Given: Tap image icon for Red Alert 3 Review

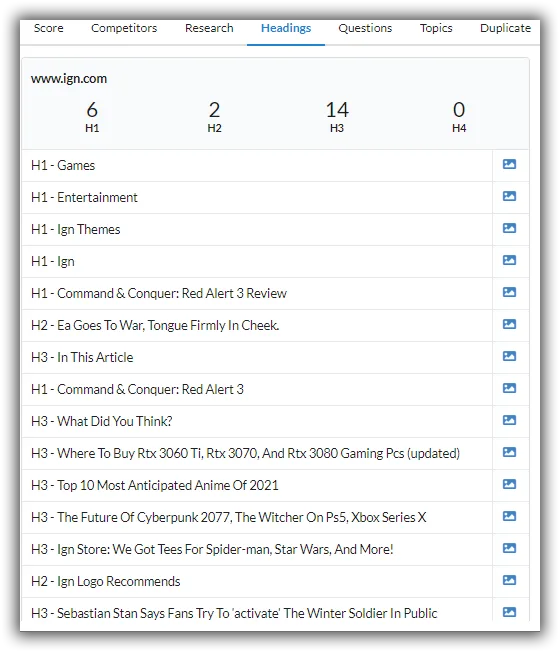Looking at the screenshot, I should click(x=509, y=292).
